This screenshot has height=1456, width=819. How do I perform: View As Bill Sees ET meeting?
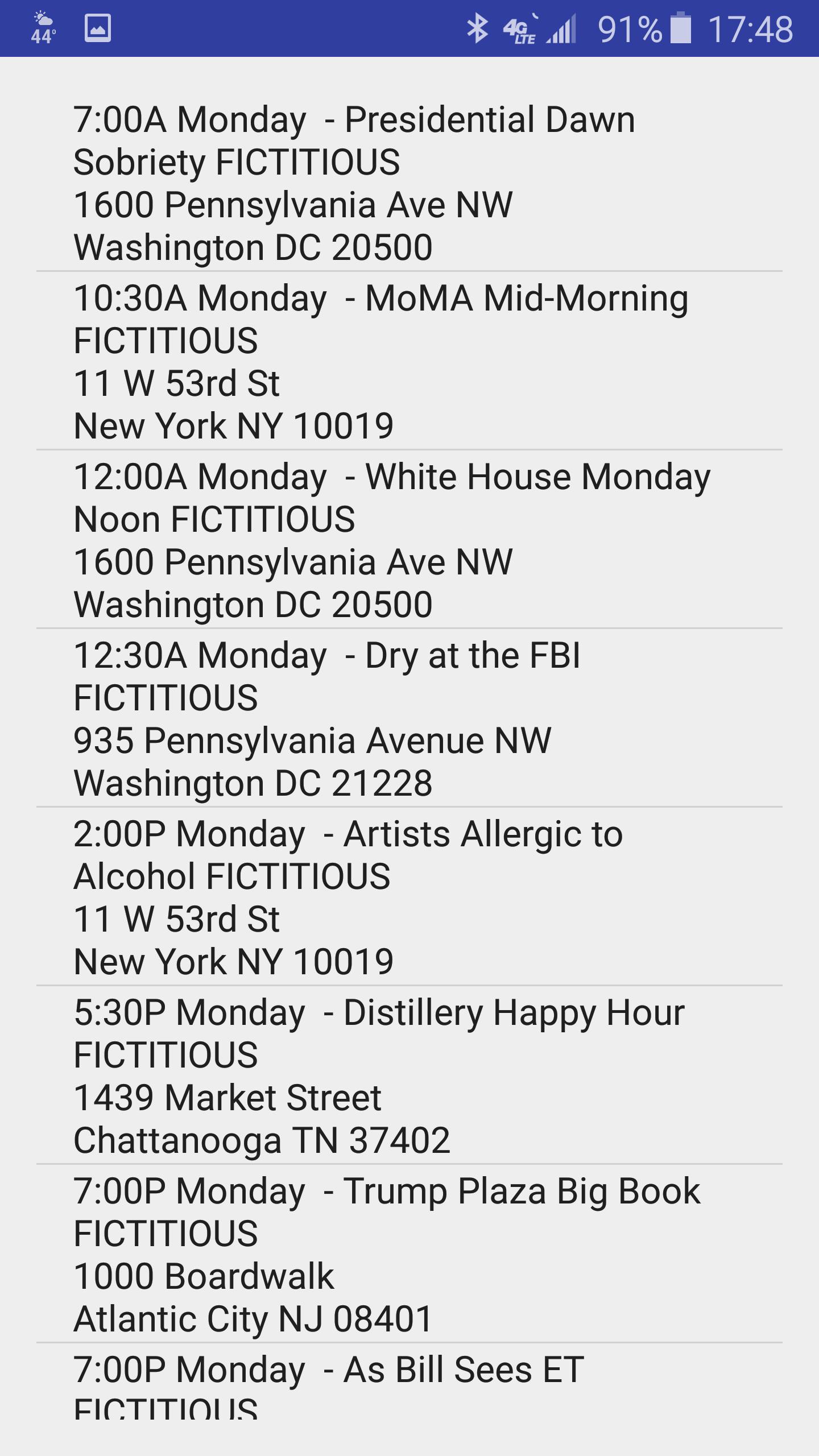pyautogui.click(x=409, y=1381)
